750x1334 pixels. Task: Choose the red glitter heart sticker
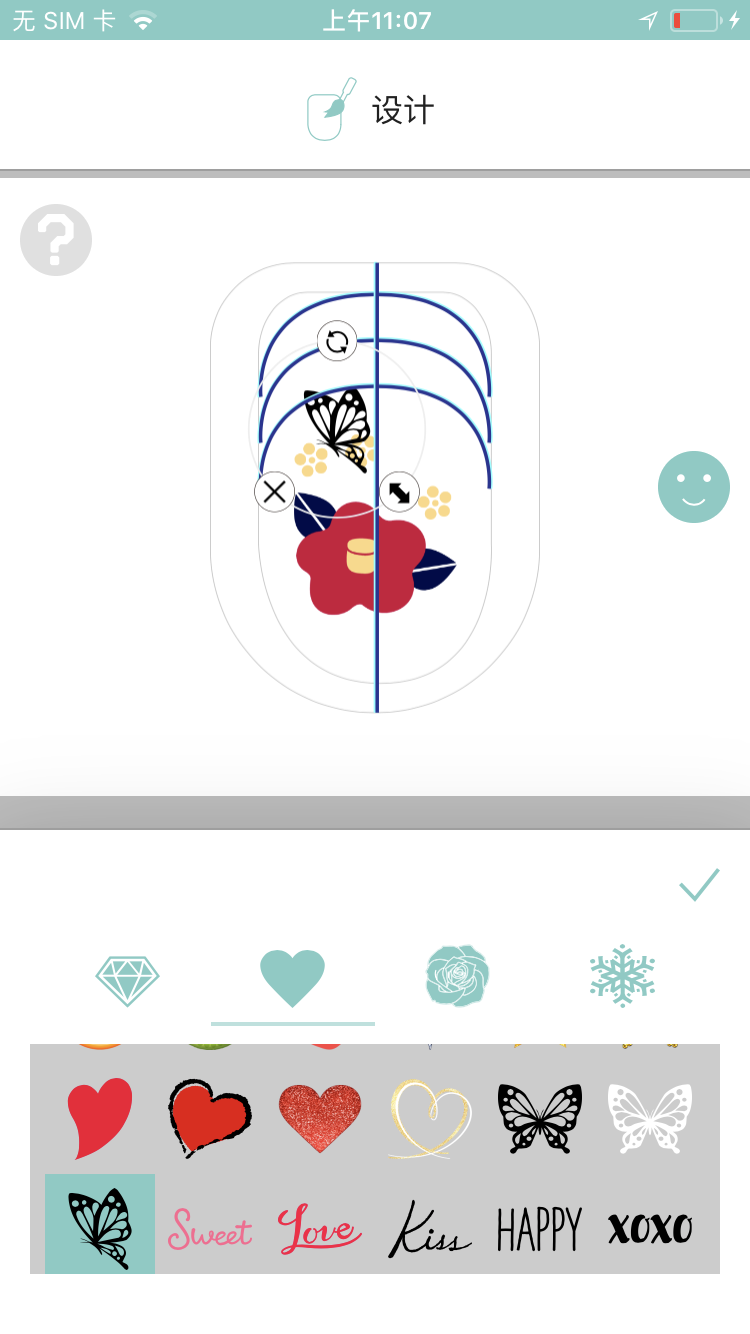pyautogui.click(x=319, y=1118)
